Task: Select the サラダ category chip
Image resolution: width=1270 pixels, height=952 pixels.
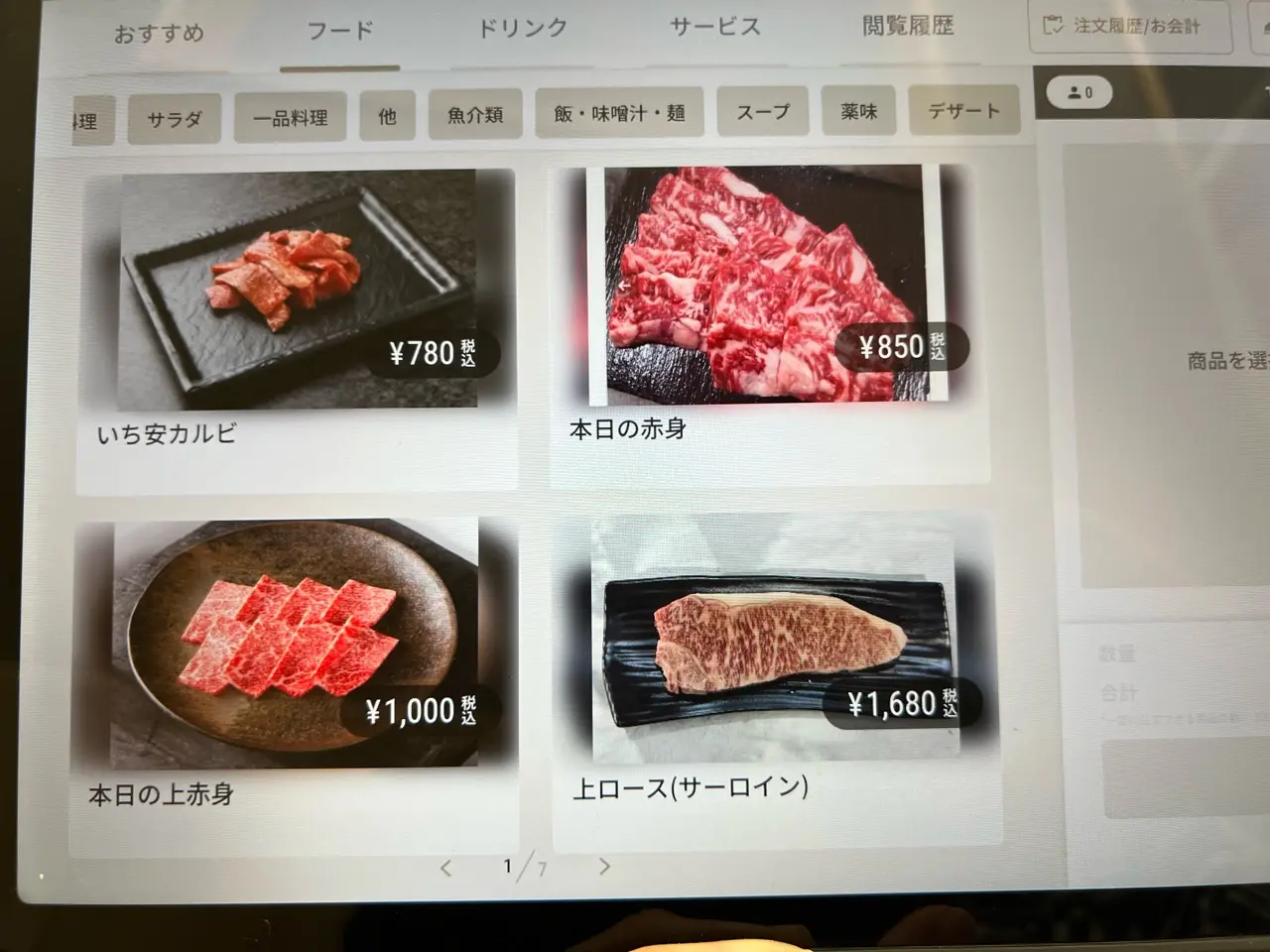Action: click(175, 119)
